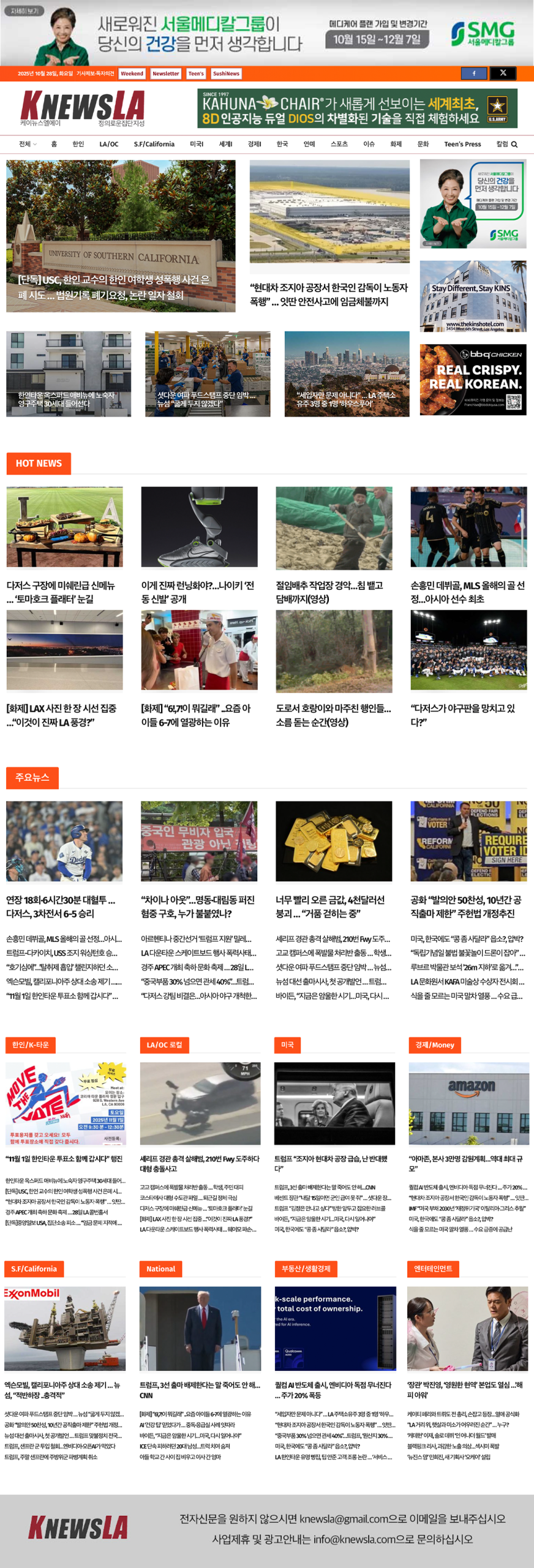
Task: Open the 금값 4천달러선 붕괴 article
Action: tap(331, 907)
